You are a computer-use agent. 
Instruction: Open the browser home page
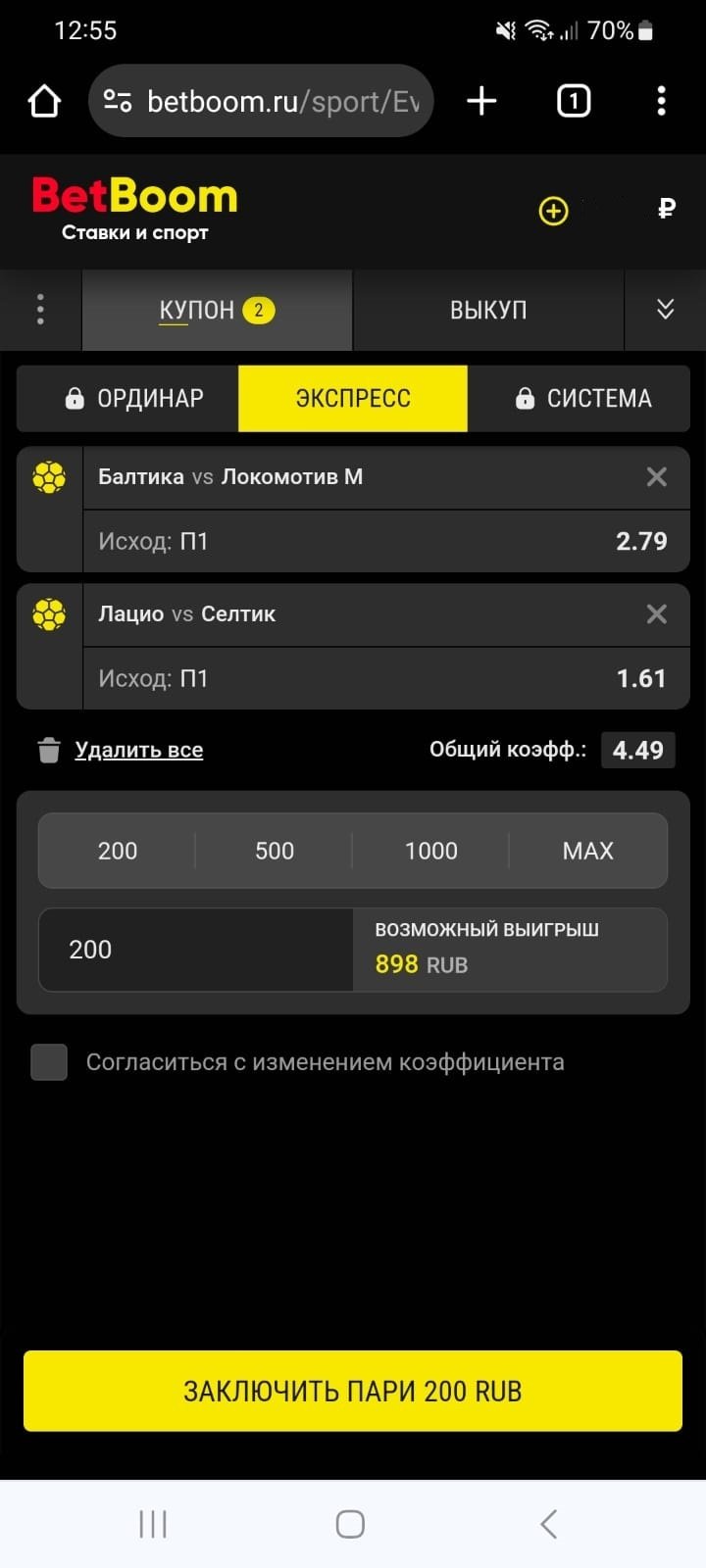(x=44, y=101)
